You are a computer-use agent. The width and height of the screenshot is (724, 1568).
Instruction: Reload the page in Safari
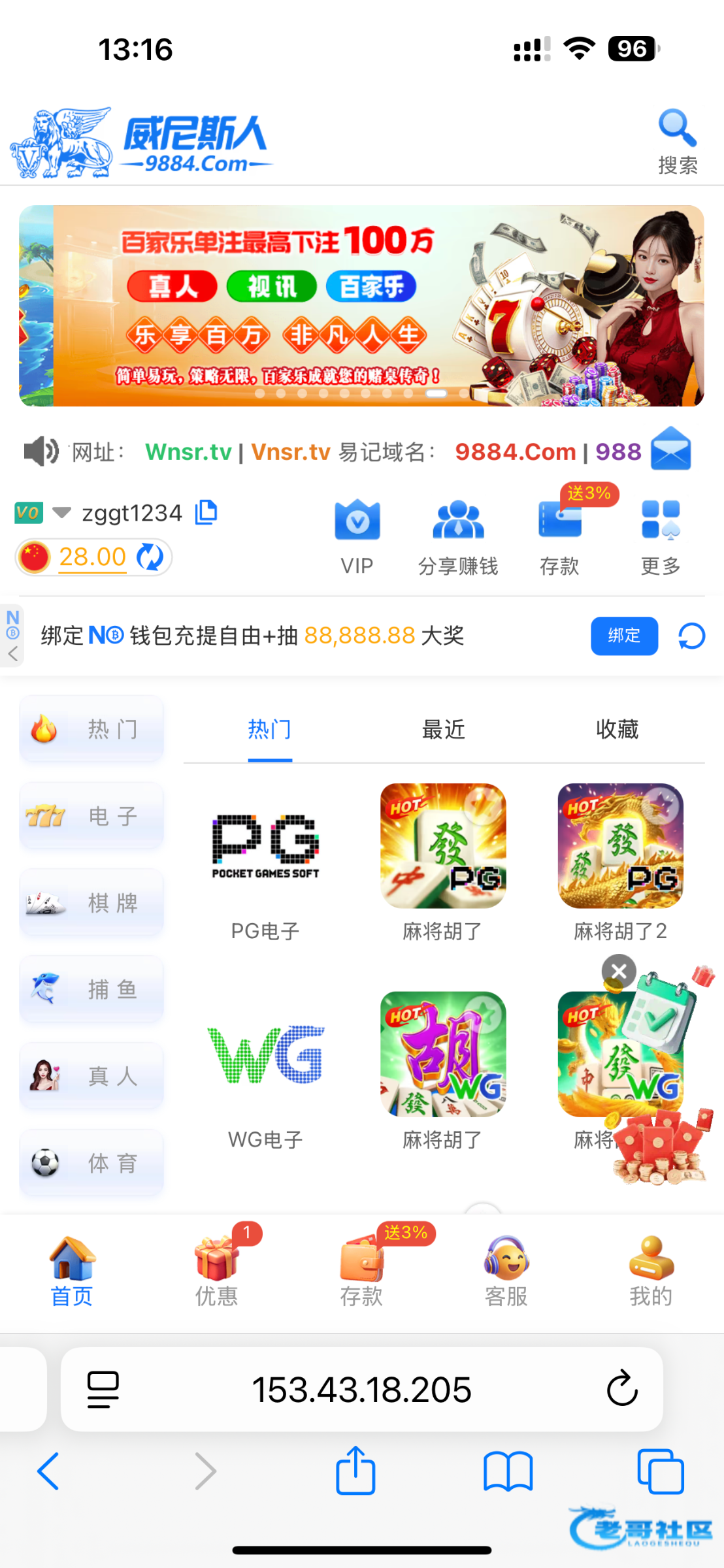[x=621, y=1388]
